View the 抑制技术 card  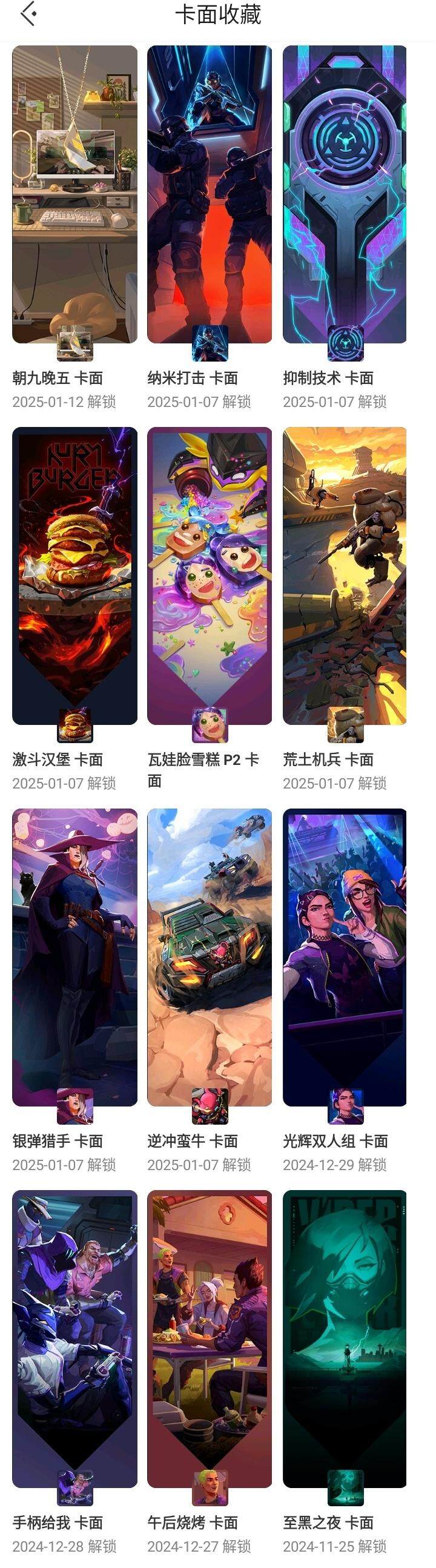[x=345, y=195]
